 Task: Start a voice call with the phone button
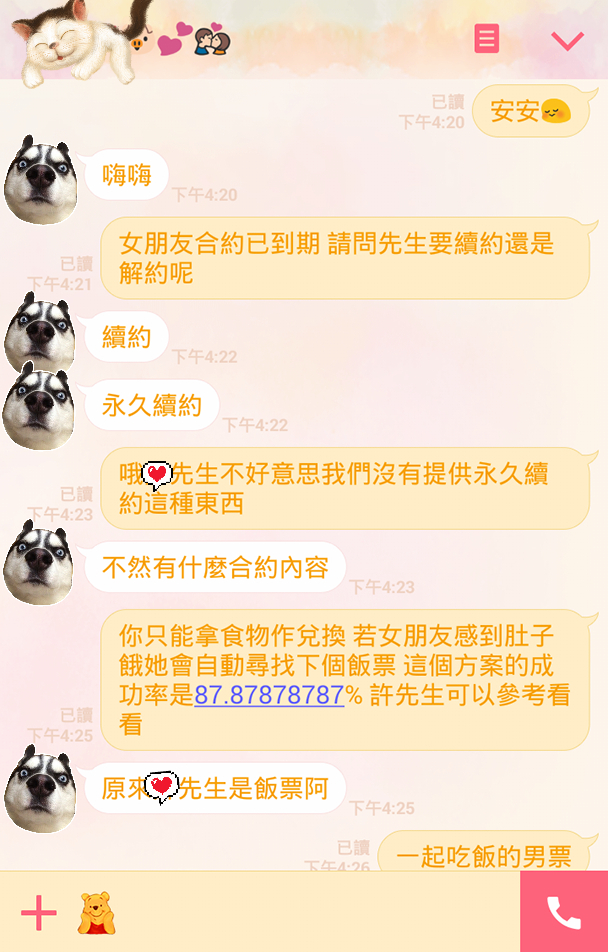point(564,912)
